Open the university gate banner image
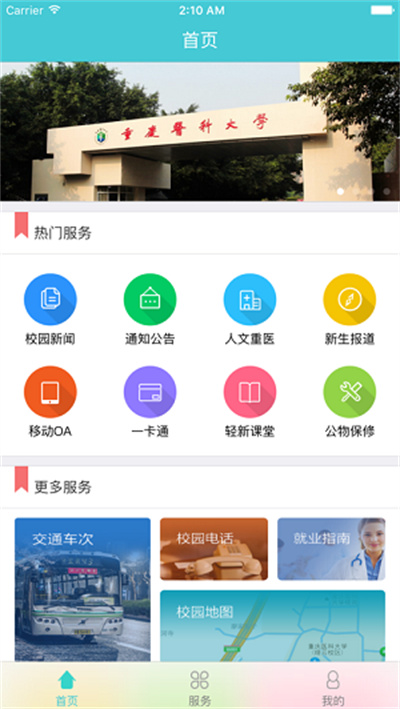Image resolution: width=400 pixels, height=709 pixels. 200,132
